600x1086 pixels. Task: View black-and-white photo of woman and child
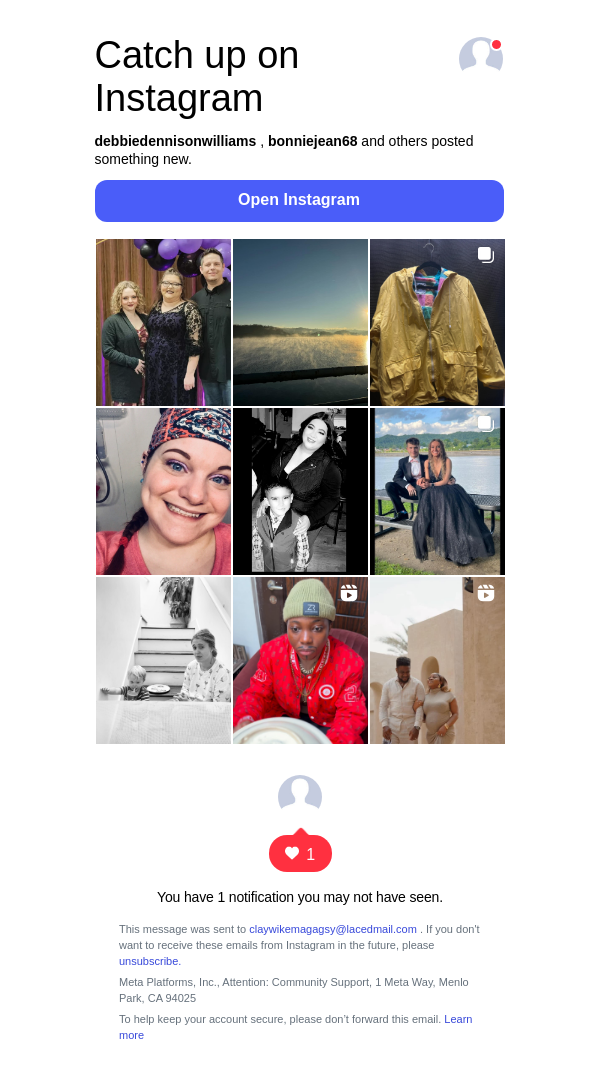(x=300, y=491)
